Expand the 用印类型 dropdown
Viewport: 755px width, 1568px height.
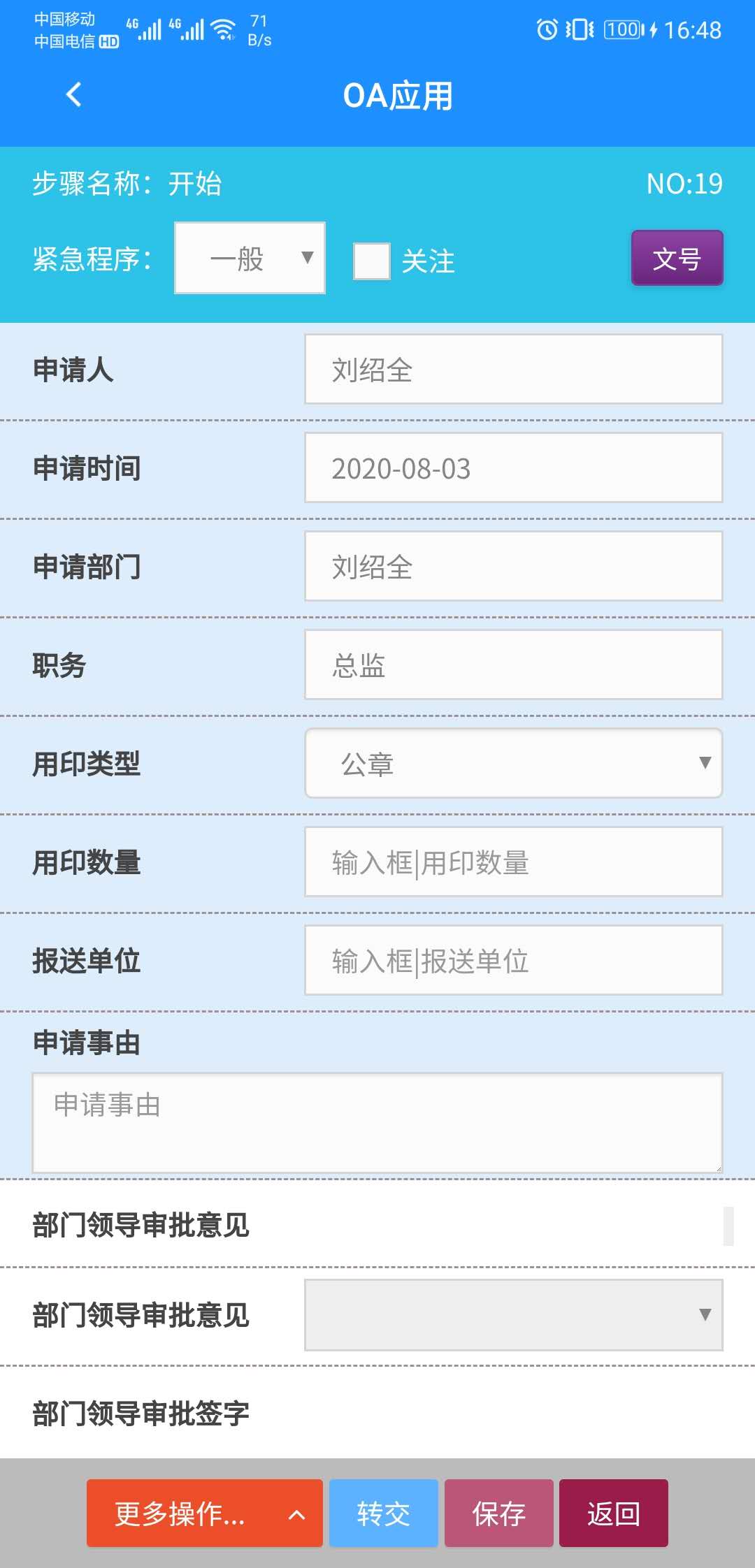click(x=513, y=764)
